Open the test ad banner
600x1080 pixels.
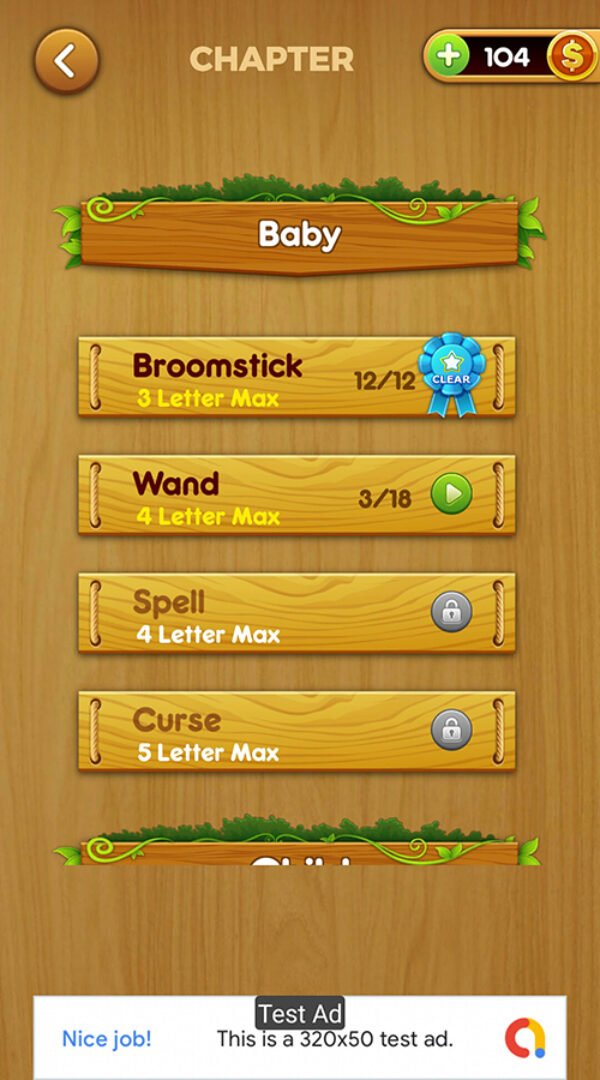click(x=300, y=1038)
